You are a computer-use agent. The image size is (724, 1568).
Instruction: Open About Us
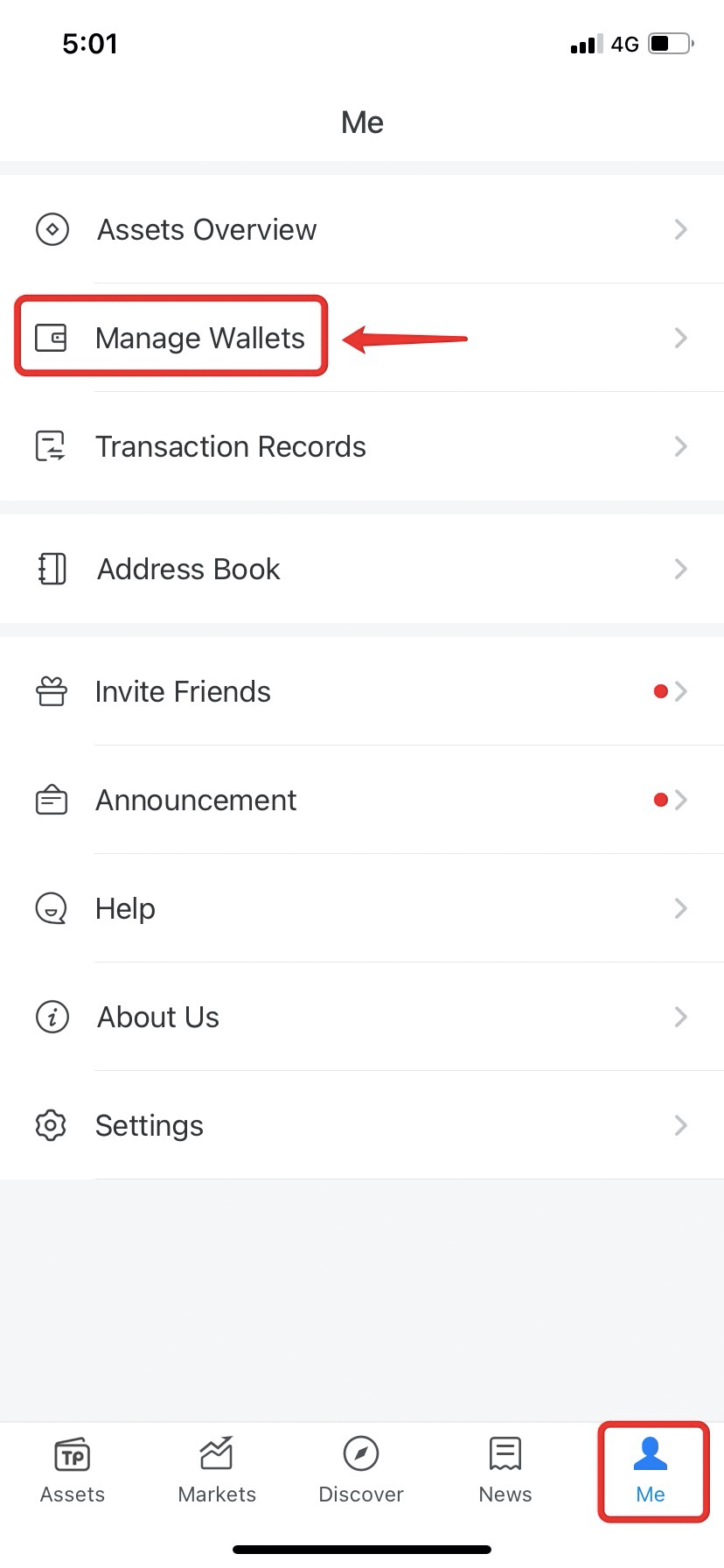point(157,1017)
